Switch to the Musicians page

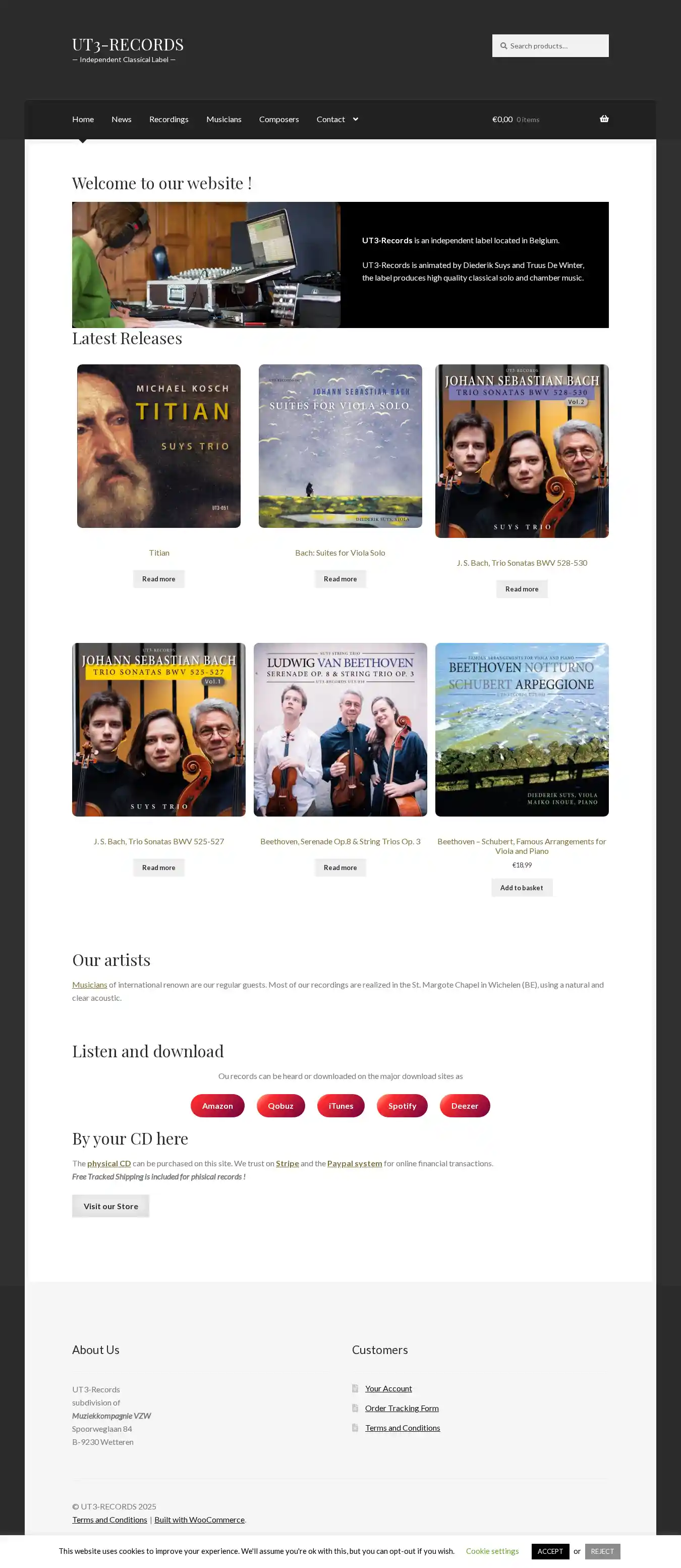(x=223, y=119)
